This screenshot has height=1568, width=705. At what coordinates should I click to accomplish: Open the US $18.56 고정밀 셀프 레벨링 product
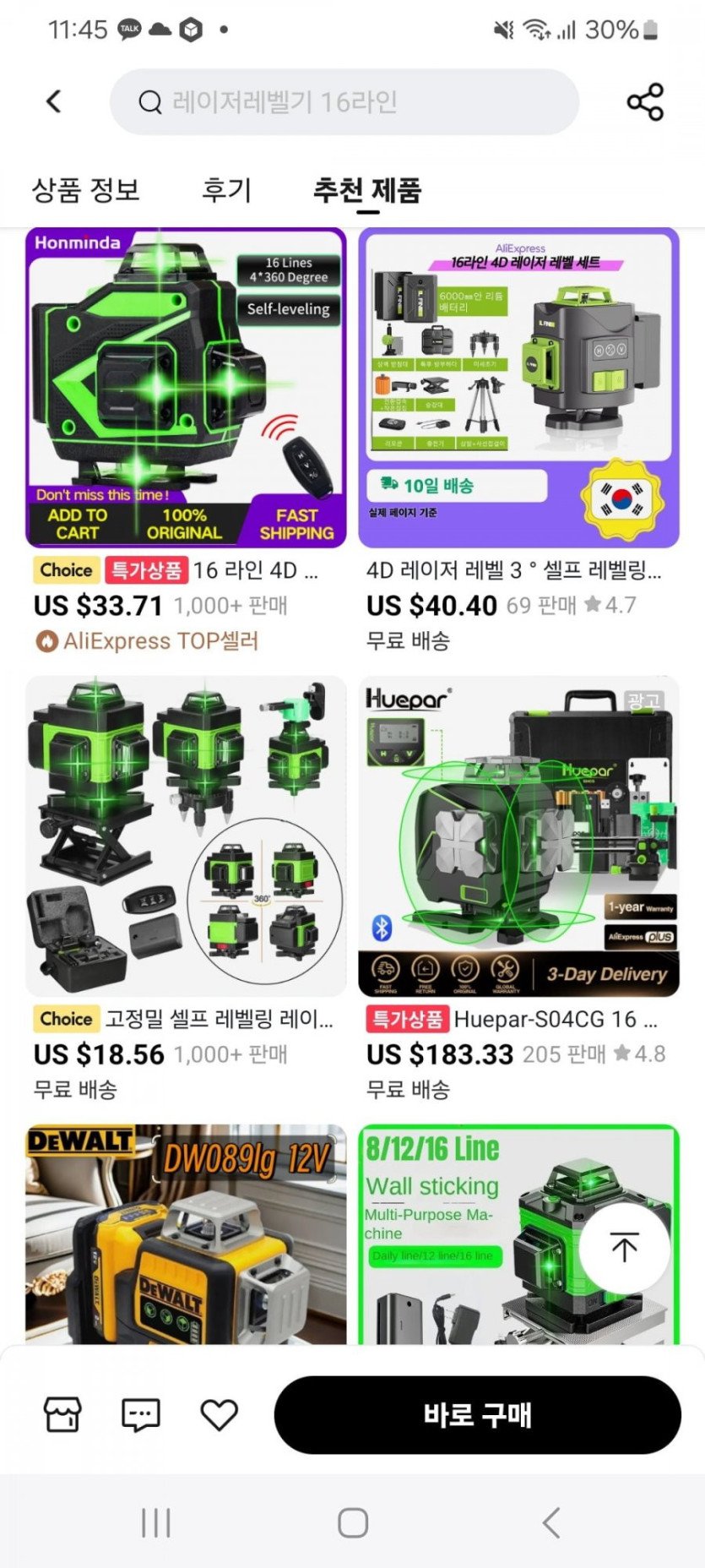186,836
